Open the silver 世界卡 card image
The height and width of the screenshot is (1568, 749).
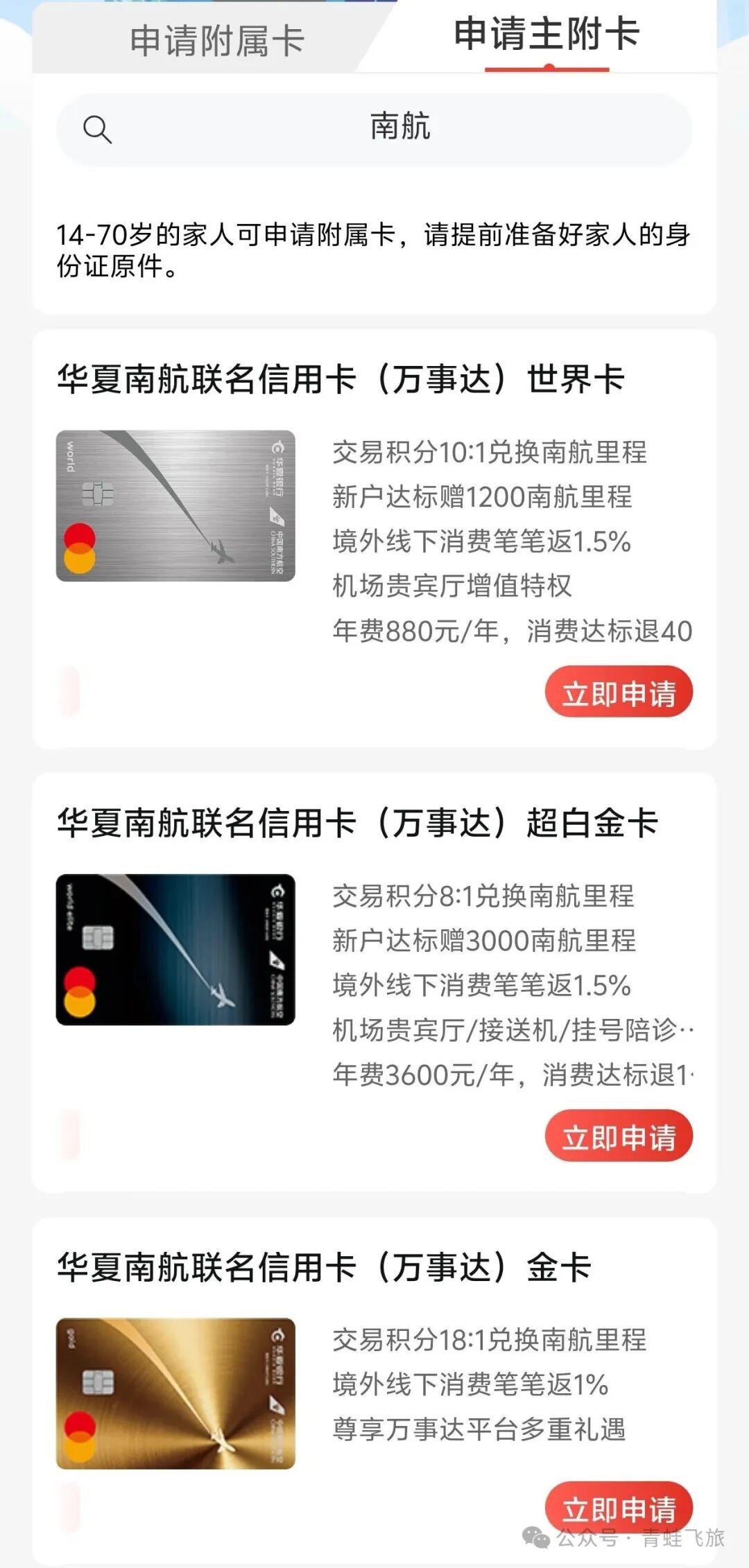click(175, 506)
